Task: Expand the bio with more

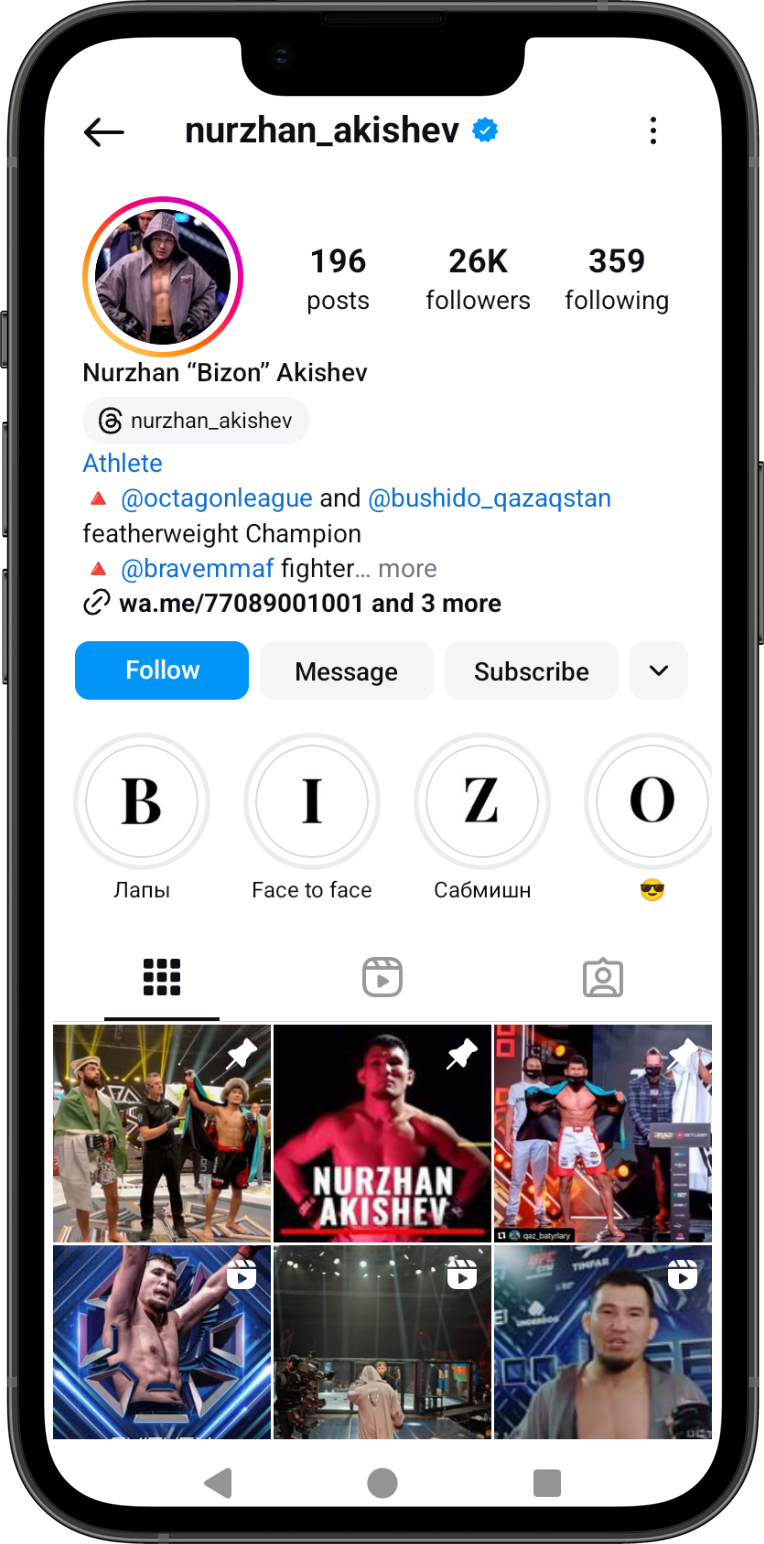Action: pyautogui.click(x=407, y=569)
